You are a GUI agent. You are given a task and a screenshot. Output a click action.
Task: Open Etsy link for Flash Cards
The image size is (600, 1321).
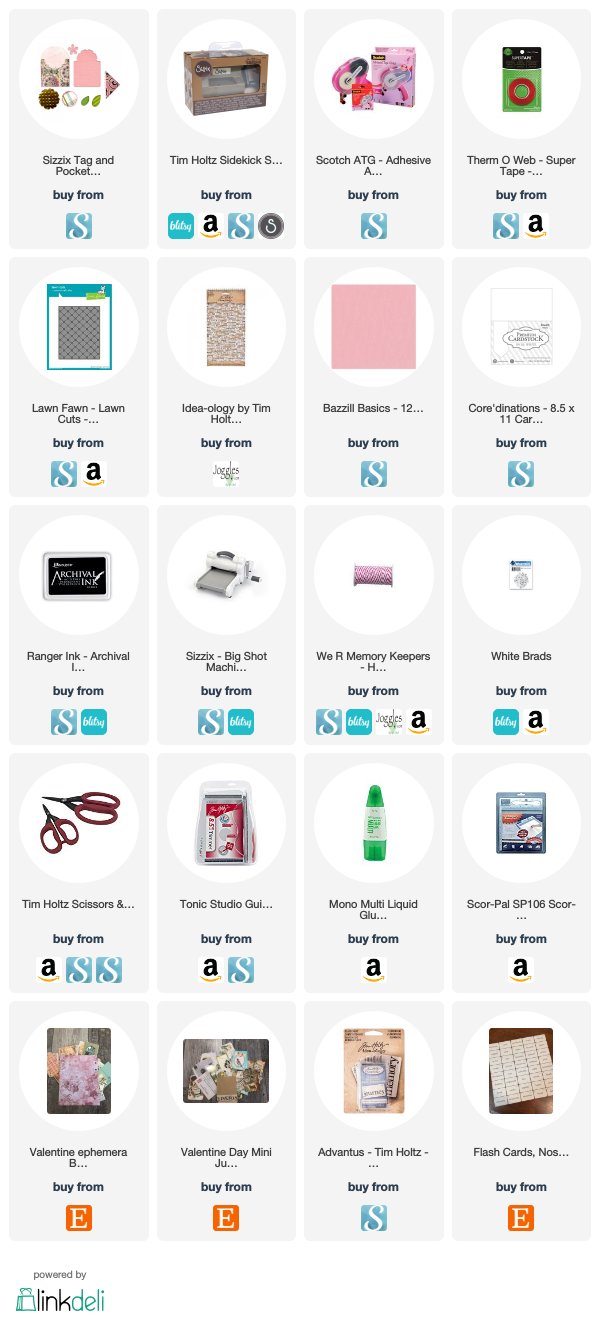(x=521, y=1218)
